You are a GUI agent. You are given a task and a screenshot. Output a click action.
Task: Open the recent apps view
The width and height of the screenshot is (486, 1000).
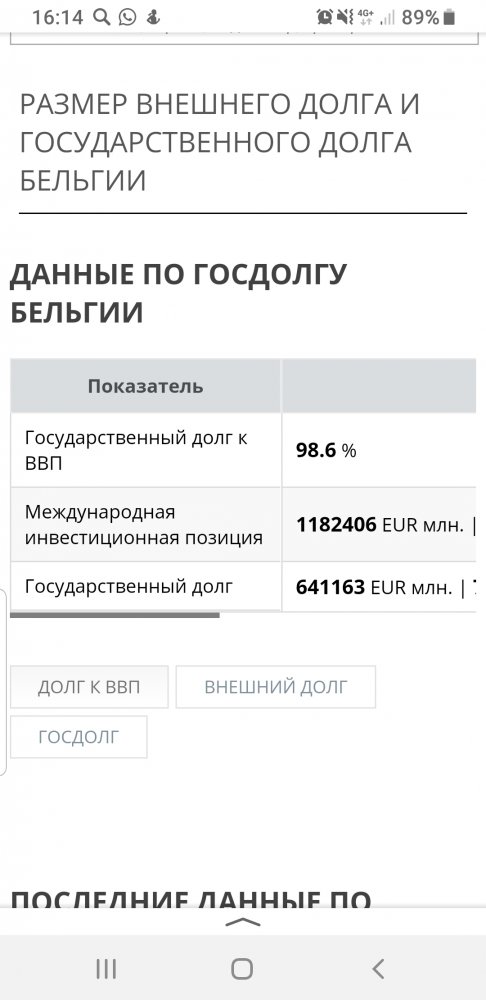106,969
